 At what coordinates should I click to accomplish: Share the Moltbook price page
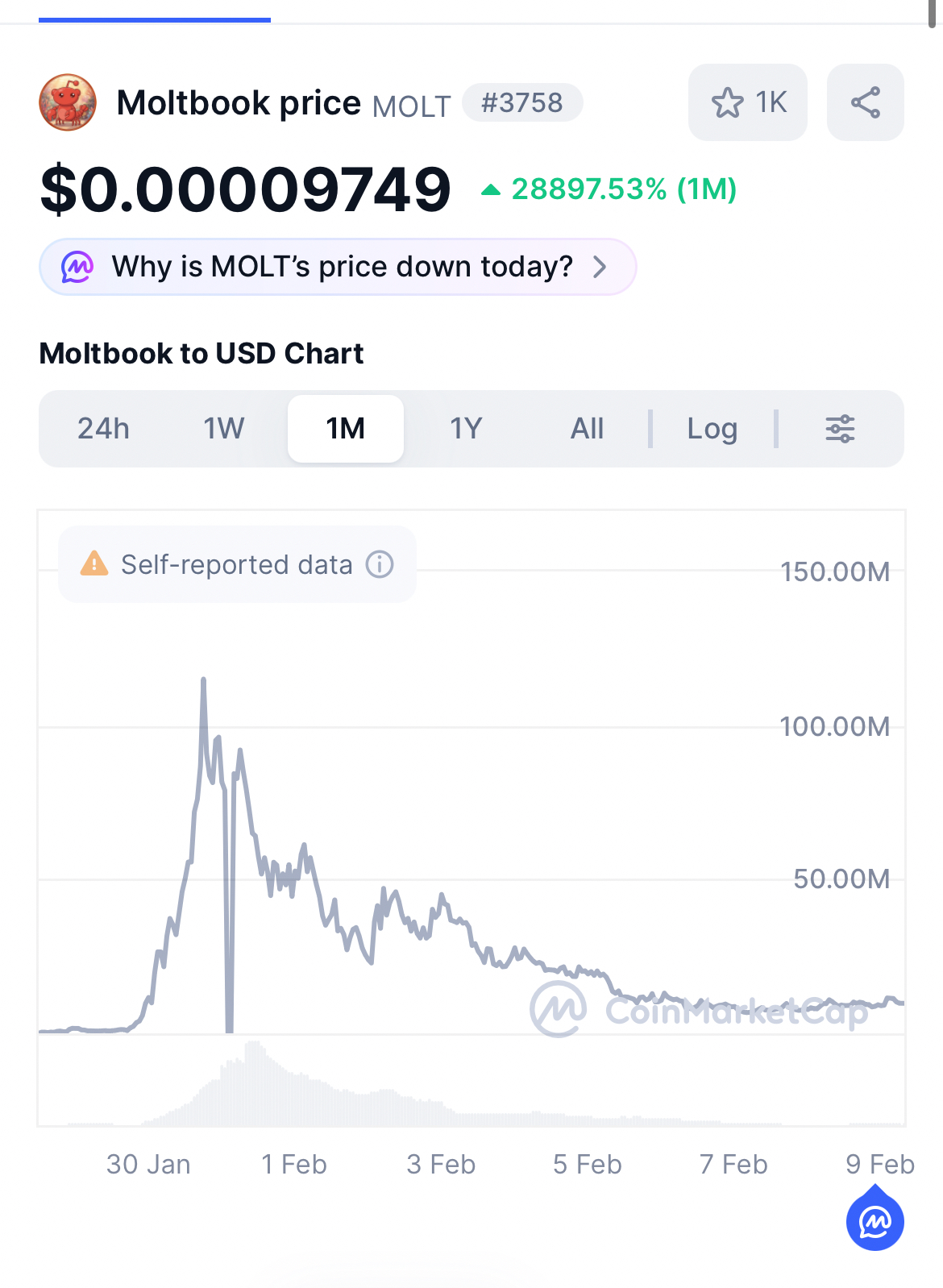point(865,102)
